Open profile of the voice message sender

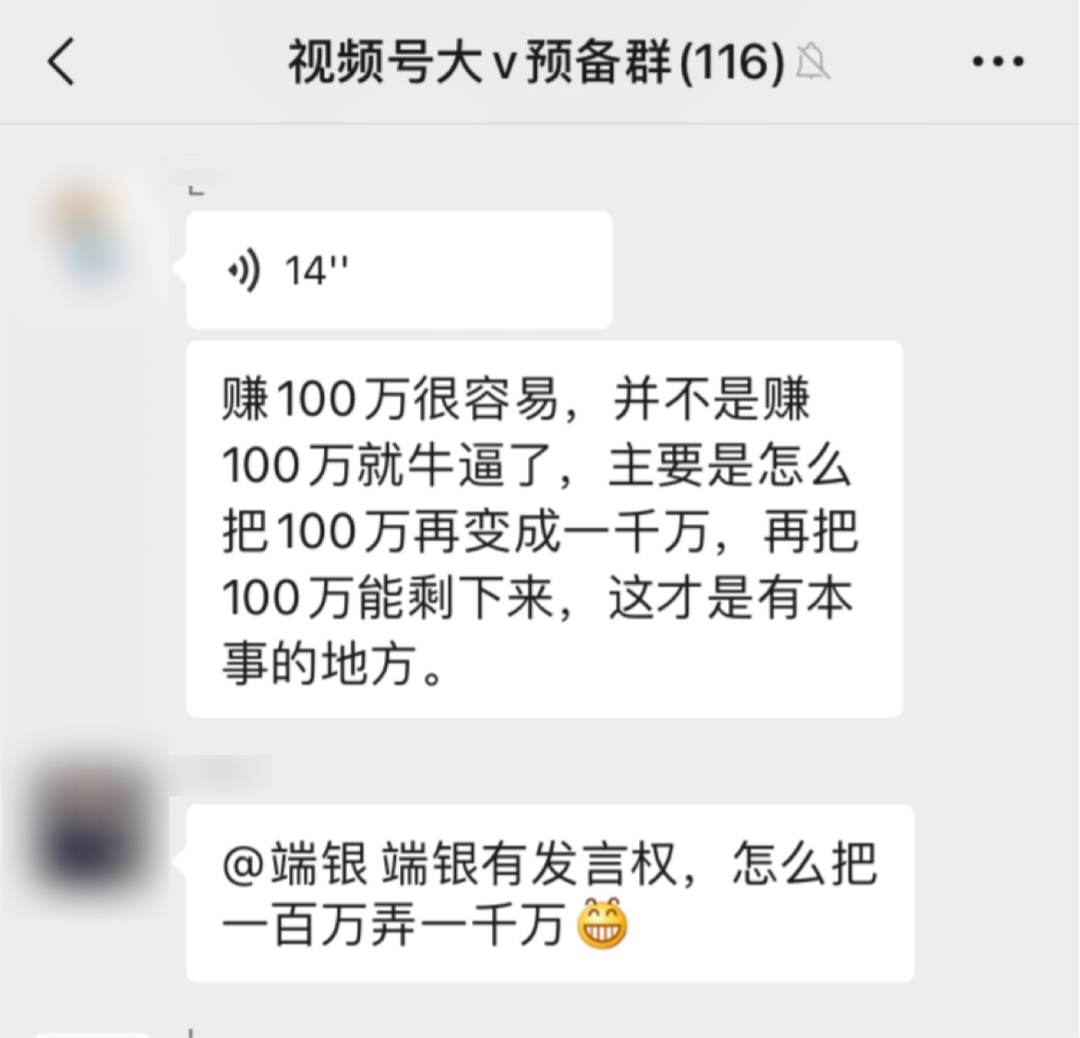click(x=92, y=232)
